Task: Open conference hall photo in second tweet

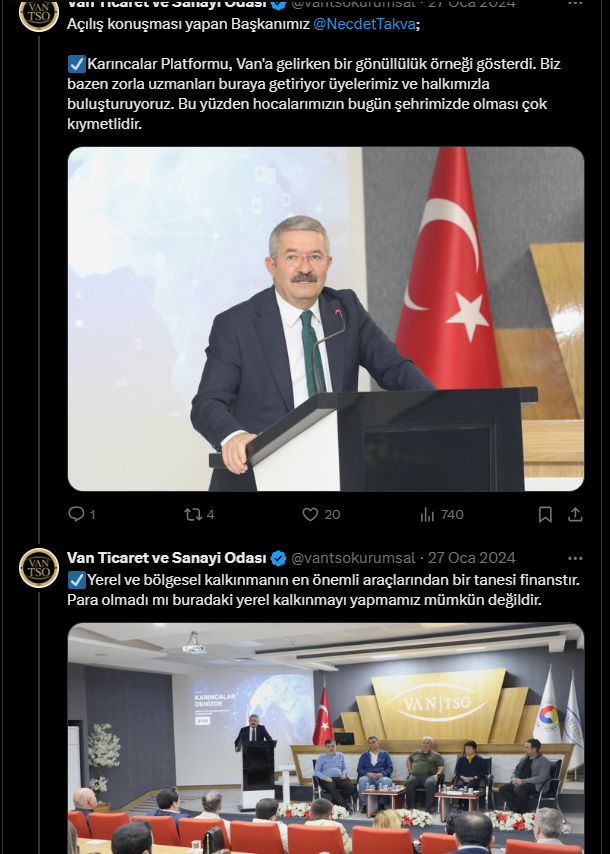Action: [325, 738]
